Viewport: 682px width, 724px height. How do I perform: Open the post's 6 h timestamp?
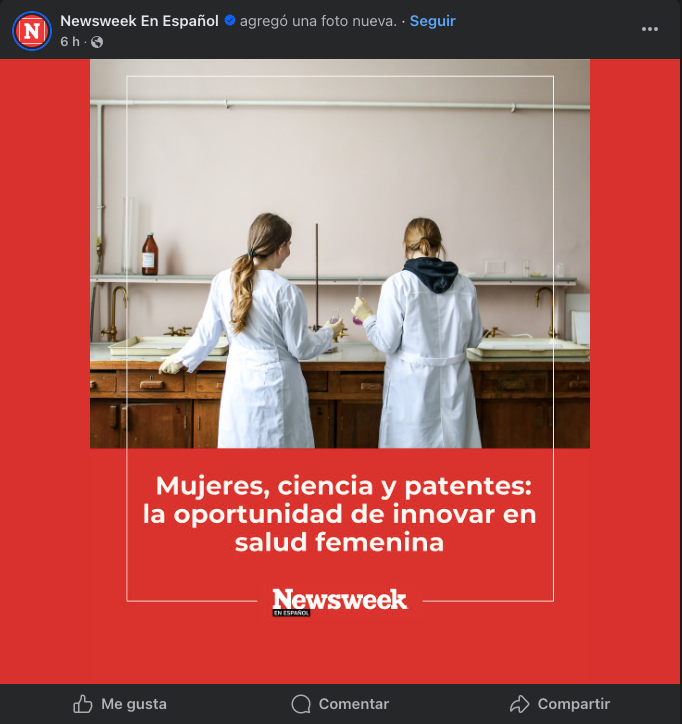pyautogui.click(x=69, y=42)
